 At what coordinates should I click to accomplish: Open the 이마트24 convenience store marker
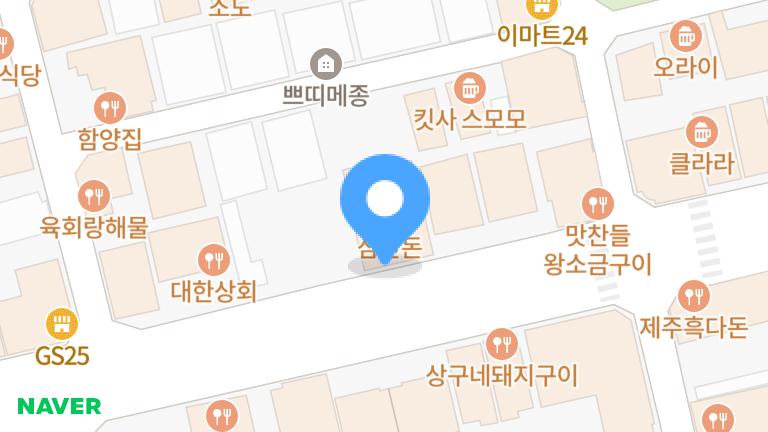[541, 8]
